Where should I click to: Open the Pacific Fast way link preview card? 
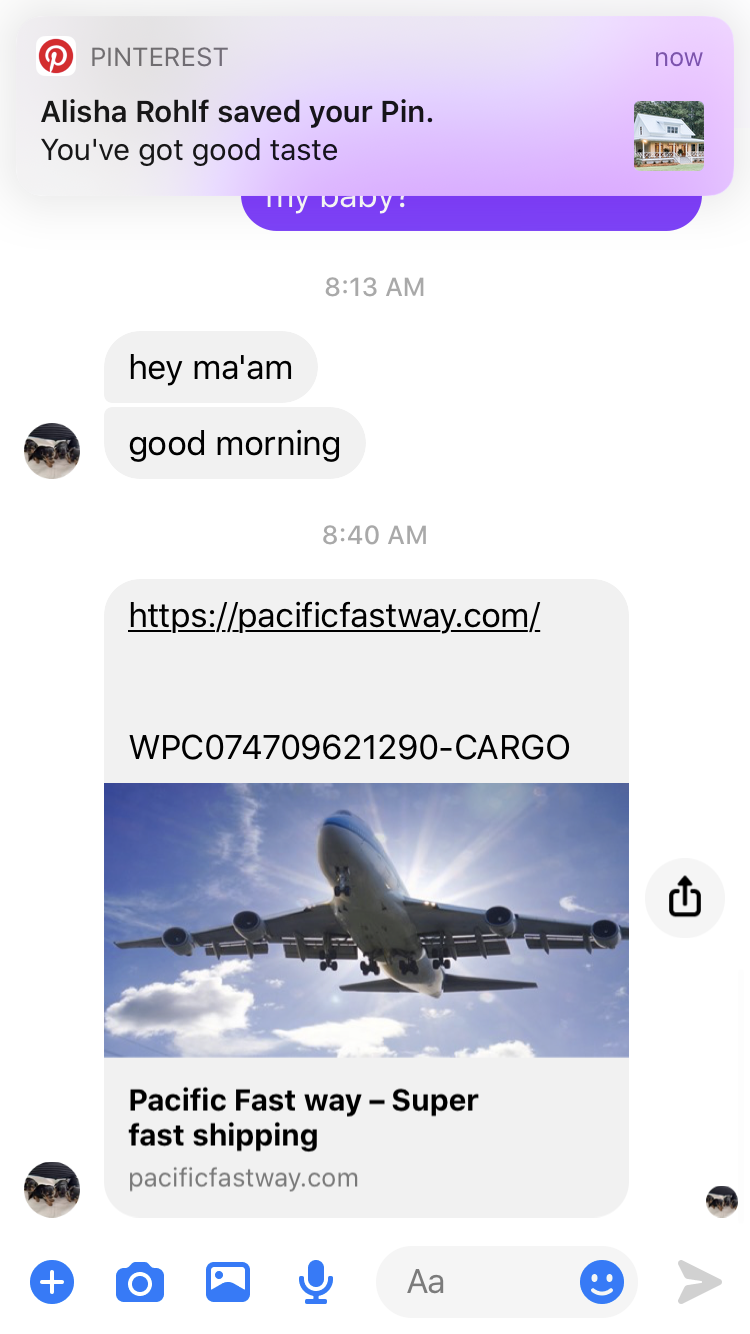[366, 1000]
